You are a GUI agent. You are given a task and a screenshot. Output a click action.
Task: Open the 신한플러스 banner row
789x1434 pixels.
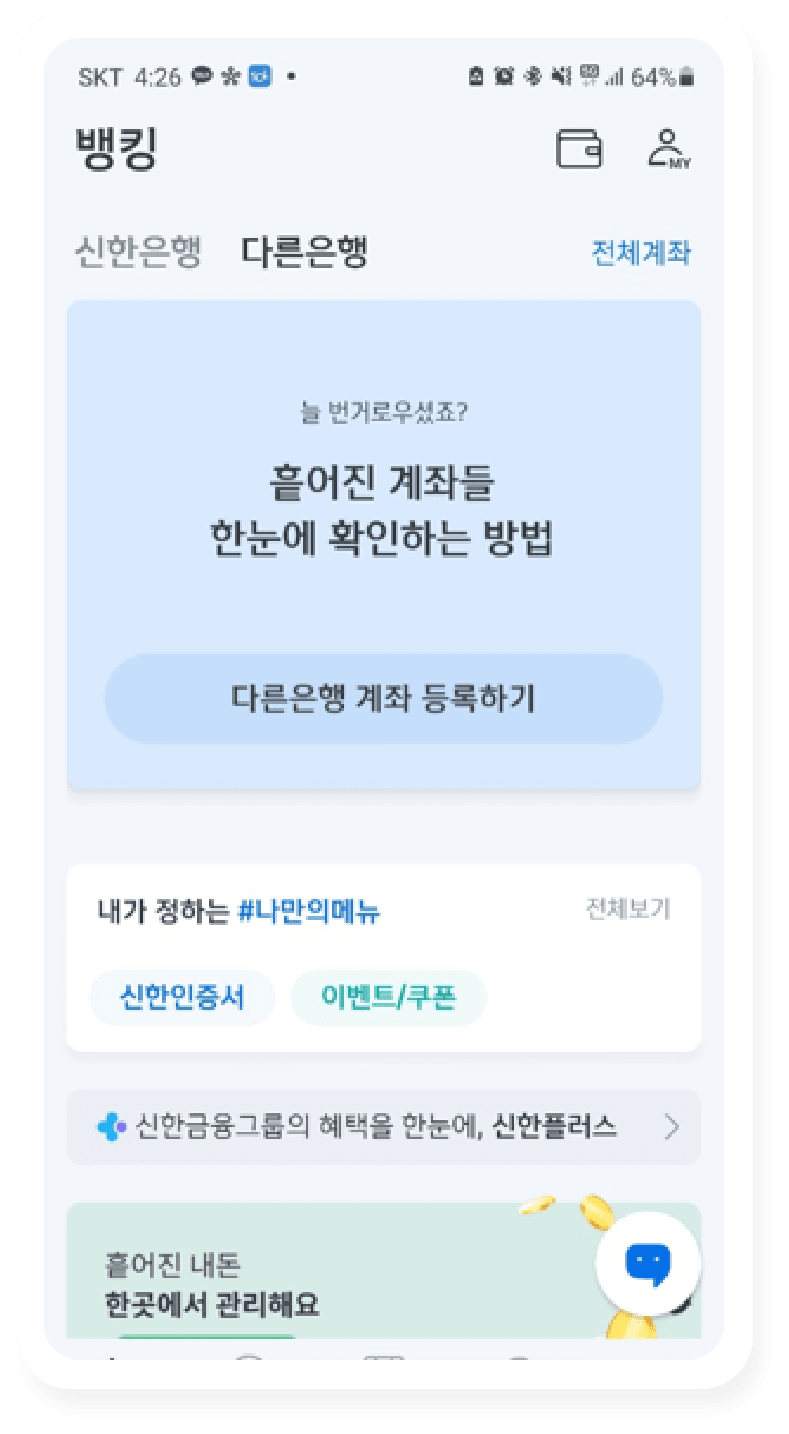click(x=384, y=1128)
